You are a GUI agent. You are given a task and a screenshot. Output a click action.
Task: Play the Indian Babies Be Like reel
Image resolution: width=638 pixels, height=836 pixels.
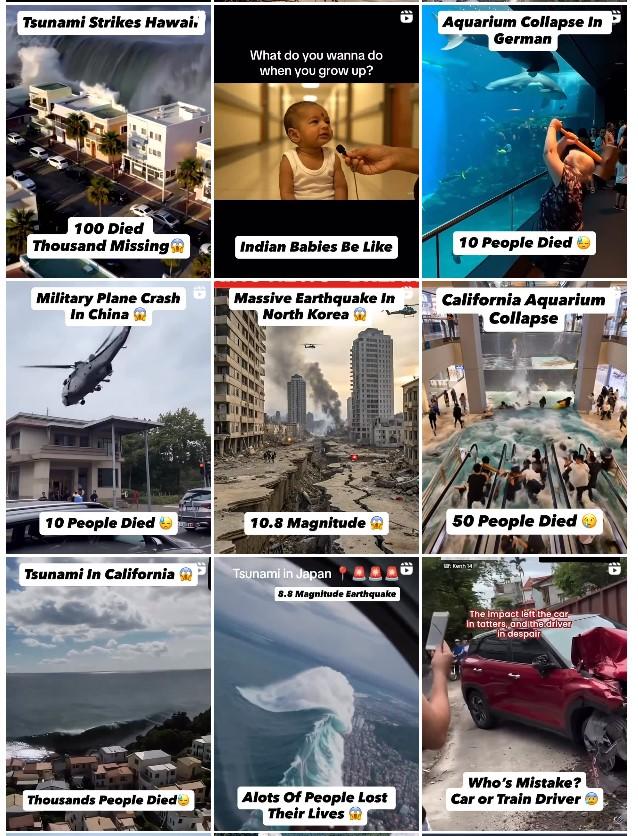[x=316, y=140]
